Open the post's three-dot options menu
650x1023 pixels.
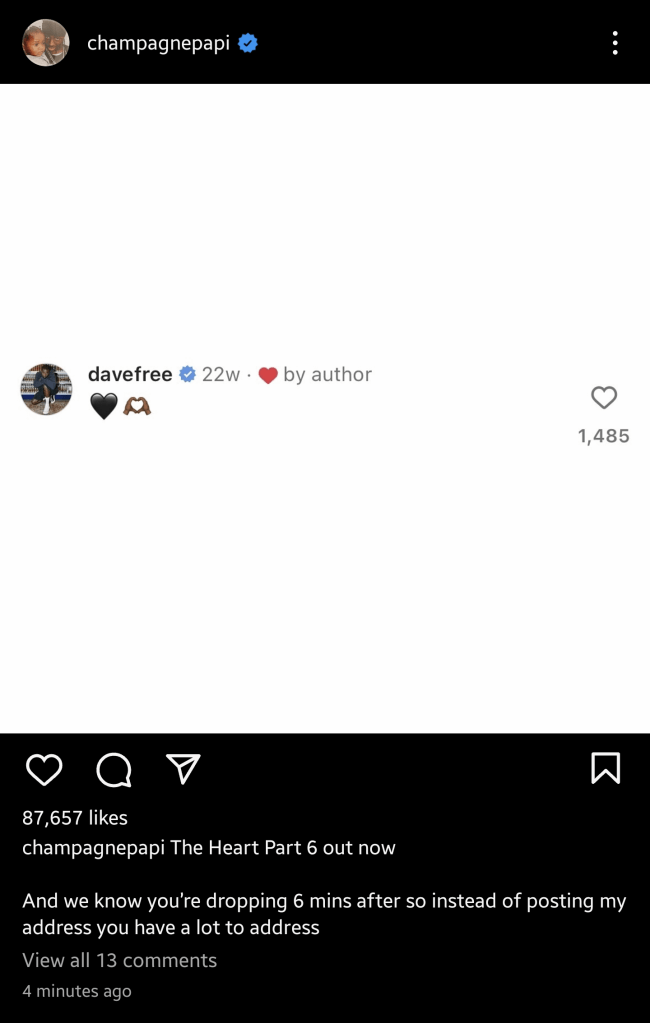point(614,43)
